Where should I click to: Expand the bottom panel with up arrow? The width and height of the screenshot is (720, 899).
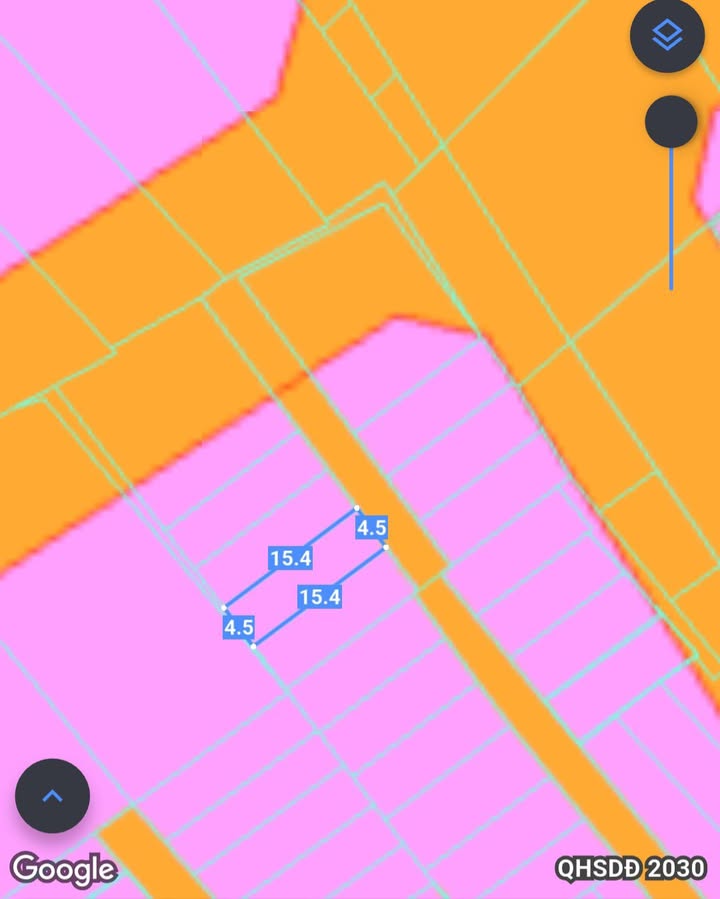point(52,796)
